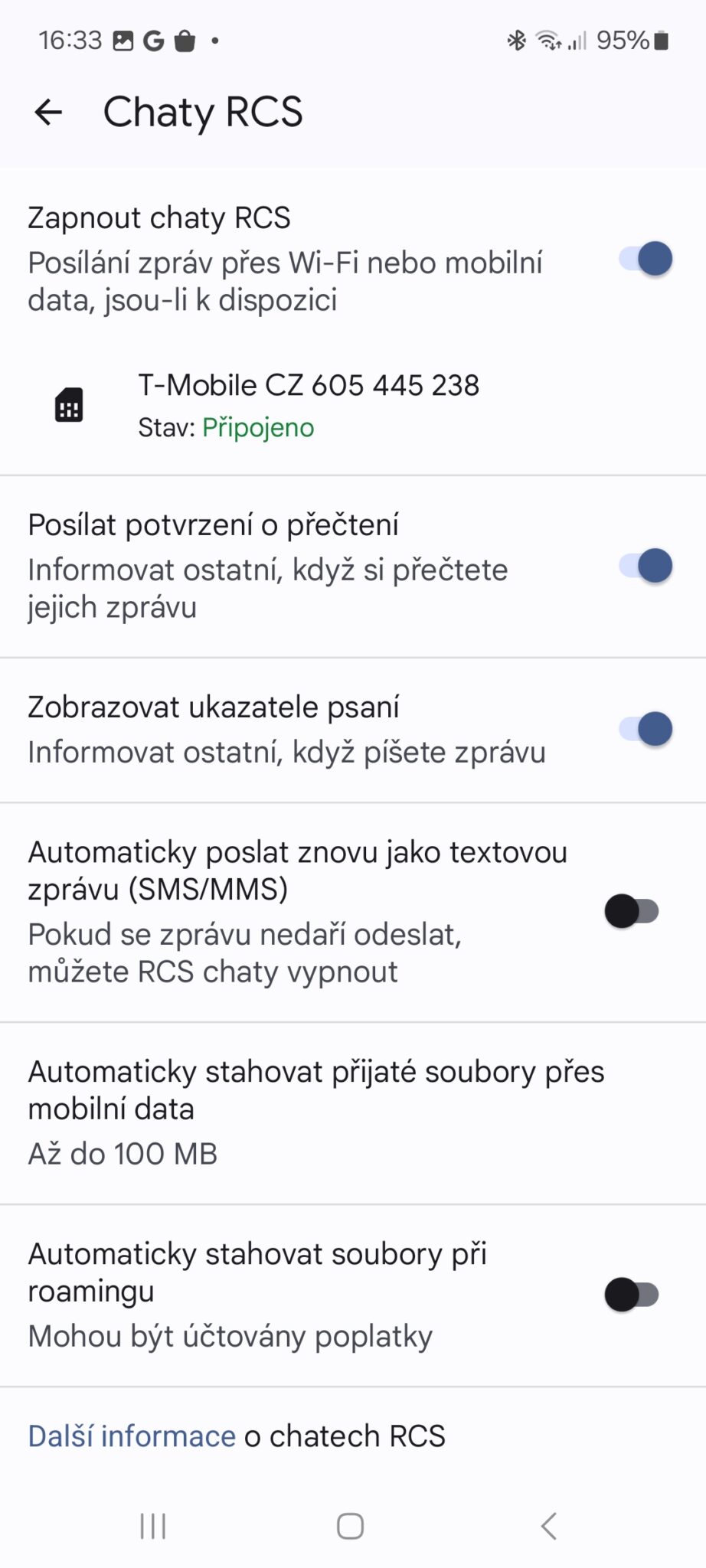
Task: Enable automatic resend as SMS/MMS
Action: coord(634,910)
